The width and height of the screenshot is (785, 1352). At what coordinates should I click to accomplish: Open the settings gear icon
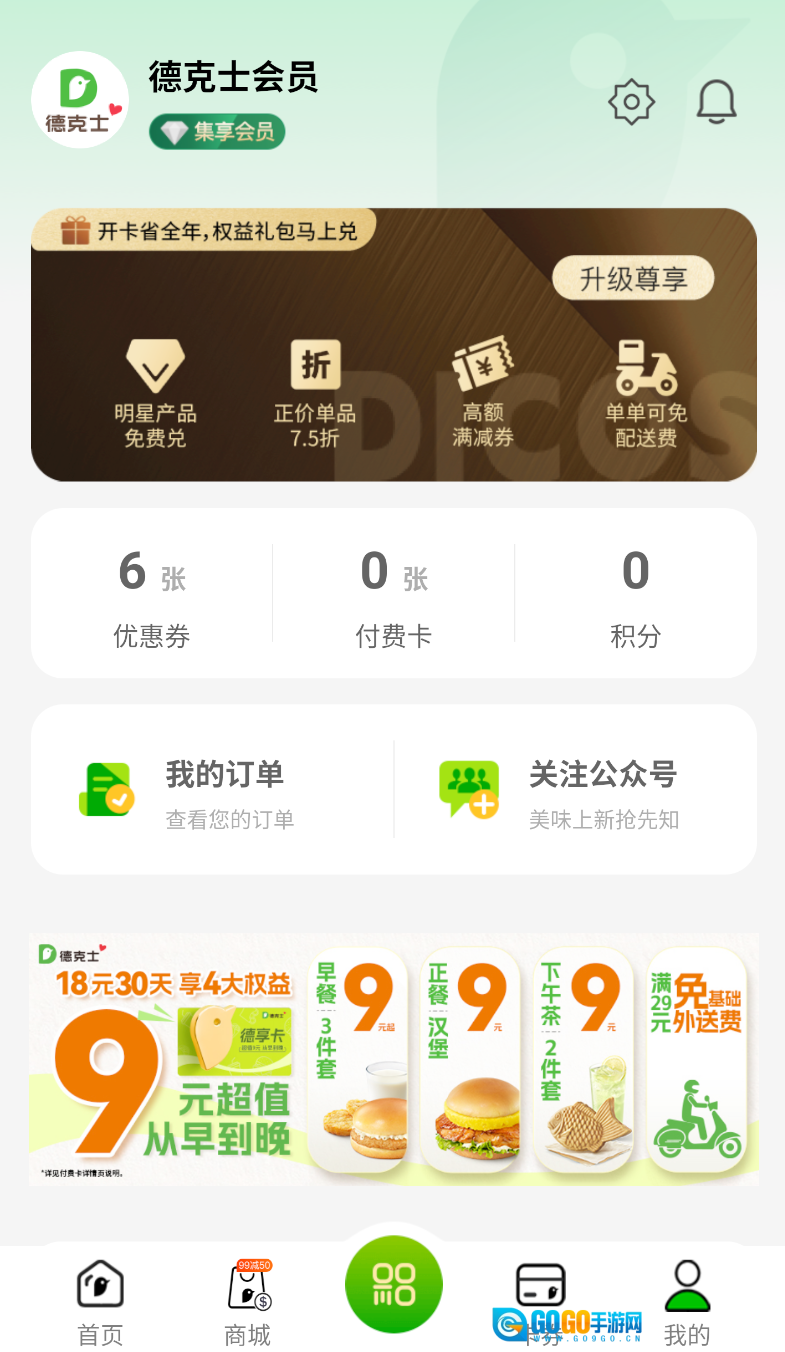tap(631, 101)
